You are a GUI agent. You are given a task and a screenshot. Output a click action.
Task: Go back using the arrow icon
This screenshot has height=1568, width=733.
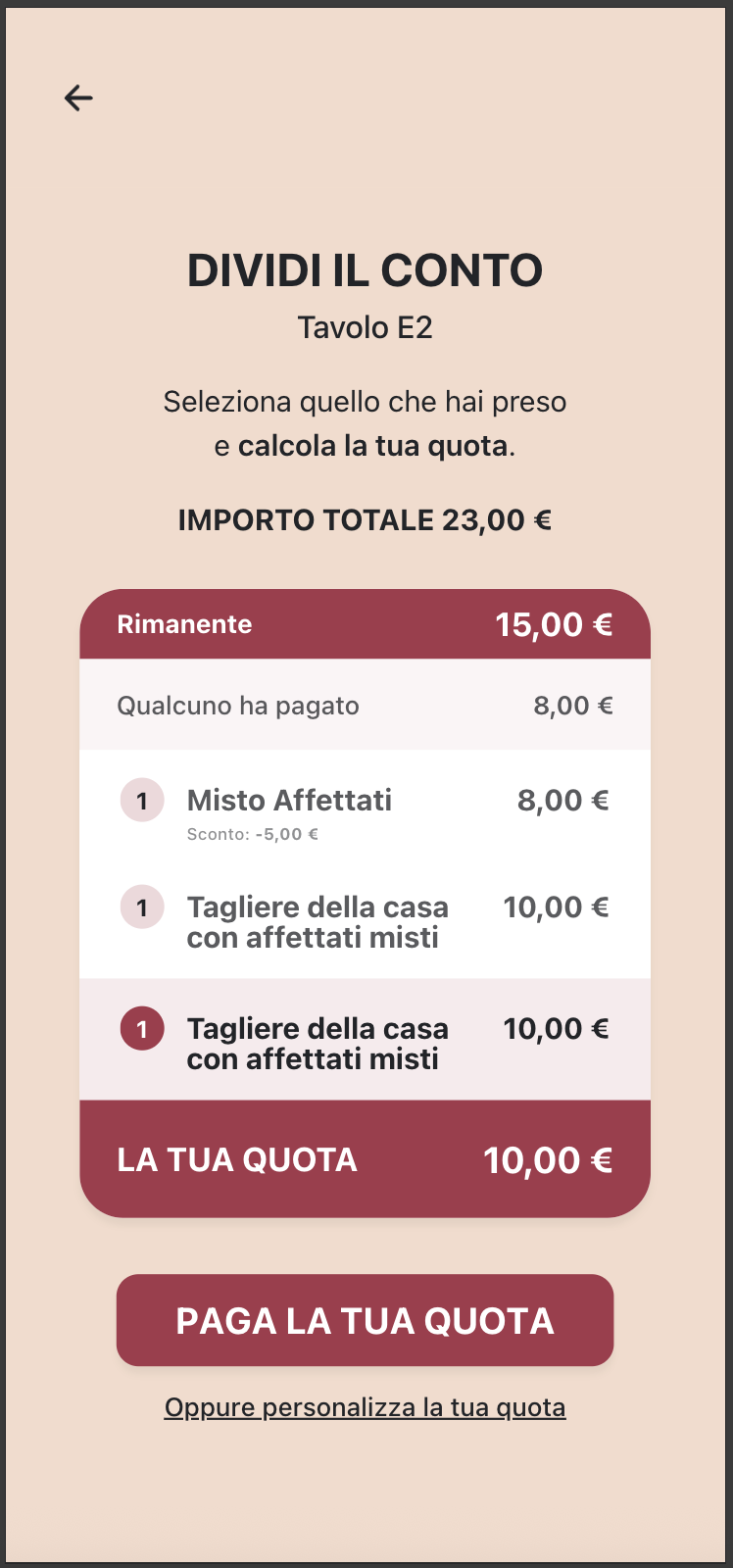coord(78,98)
